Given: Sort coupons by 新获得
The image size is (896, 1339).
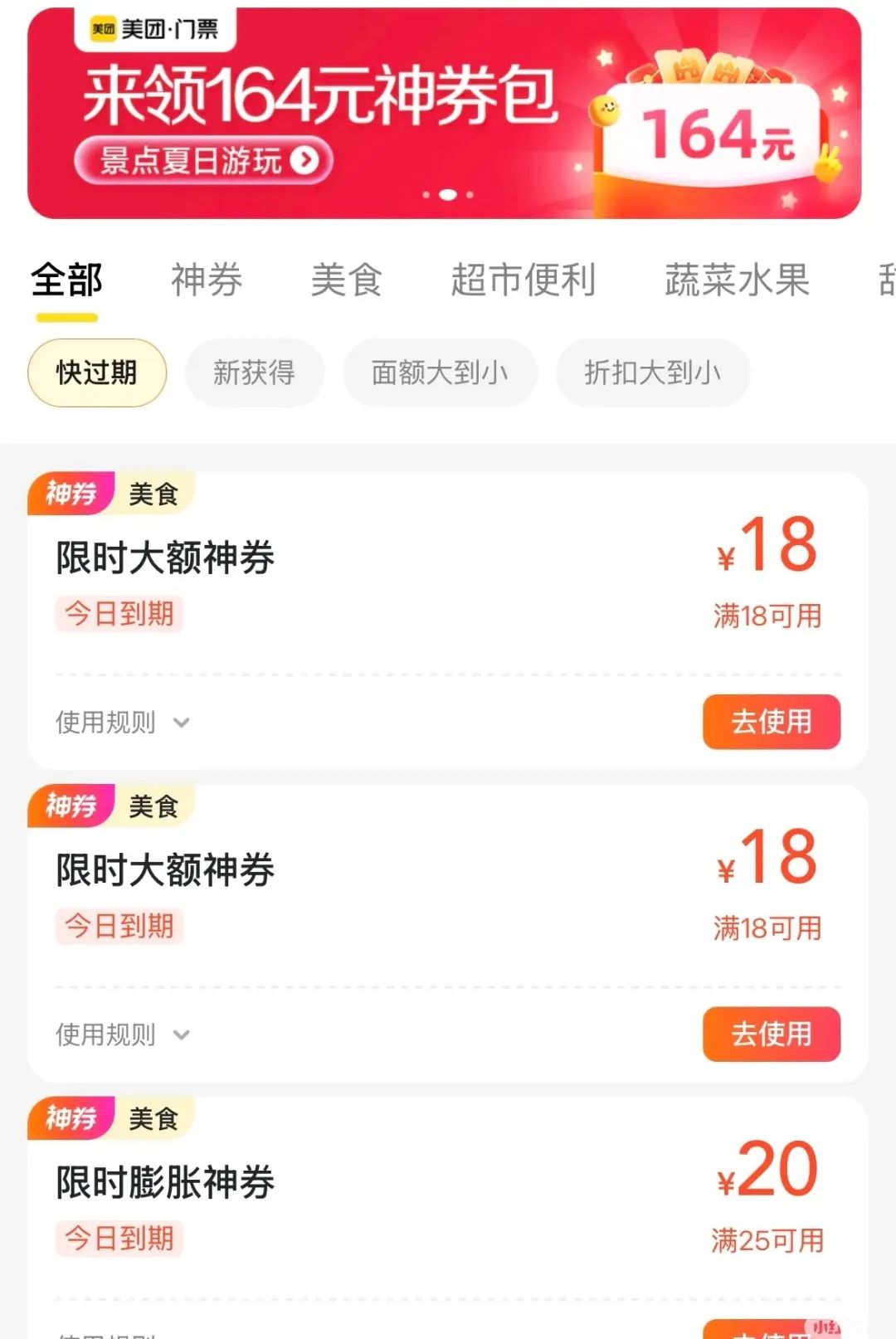Looking at the screenshot, I should pyautogui.click(x=254, y=372).
